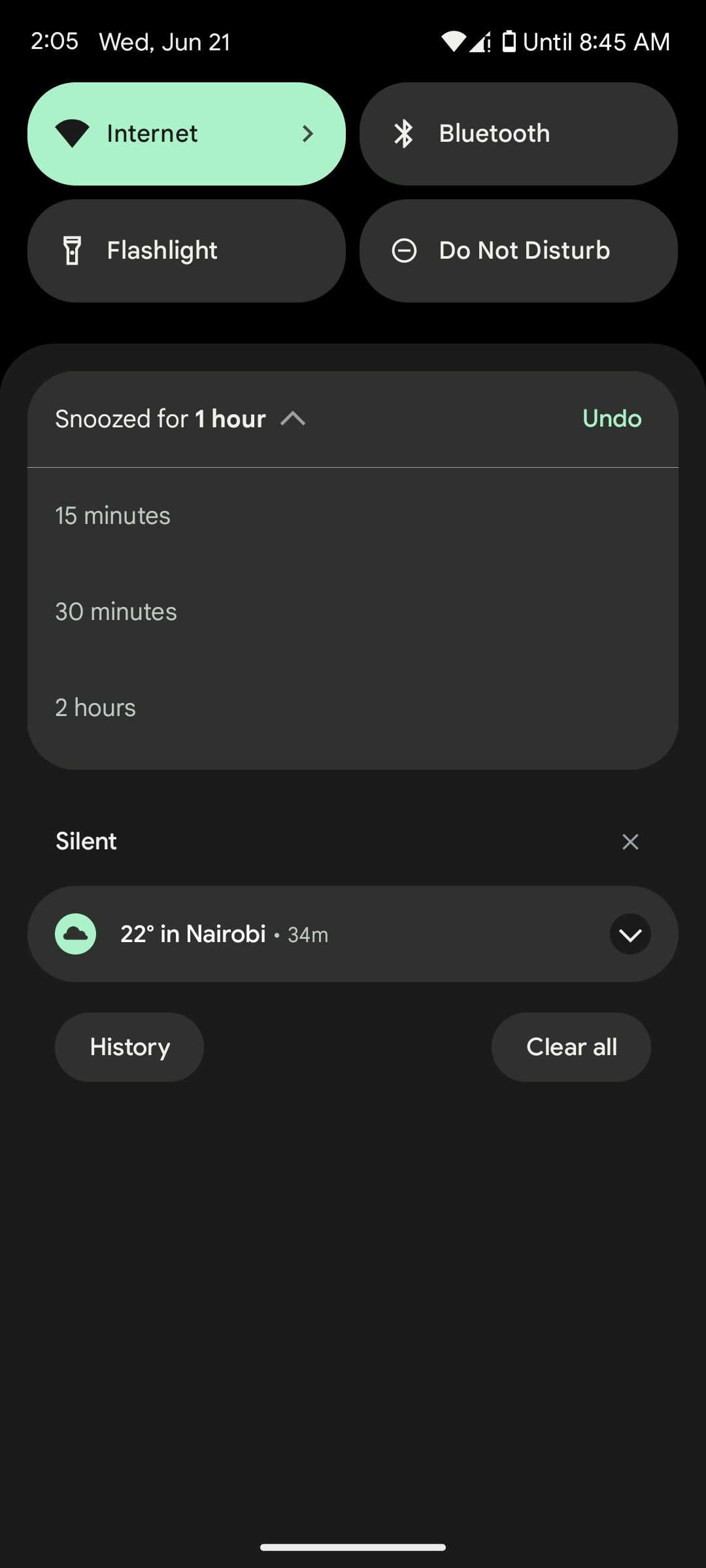
Task: Select the 15 minutes snooze option
Action: tap(112, 515)
